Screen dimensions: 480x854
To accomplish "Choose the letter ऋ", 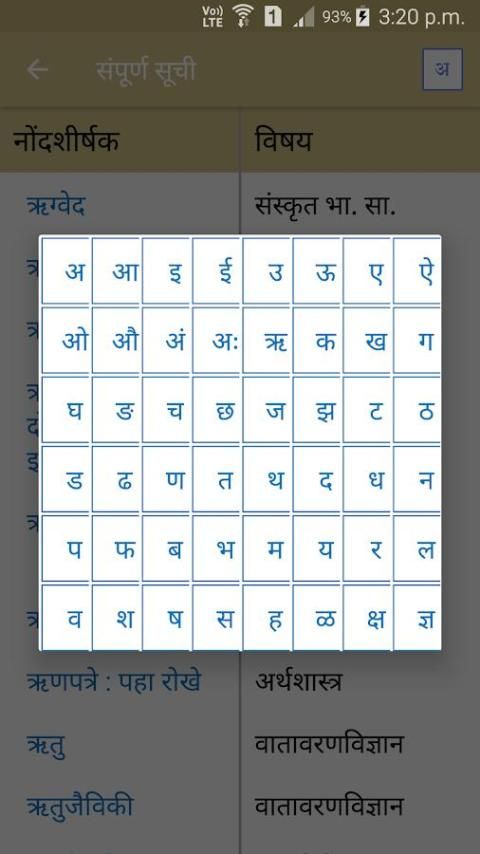I will 267,340.
